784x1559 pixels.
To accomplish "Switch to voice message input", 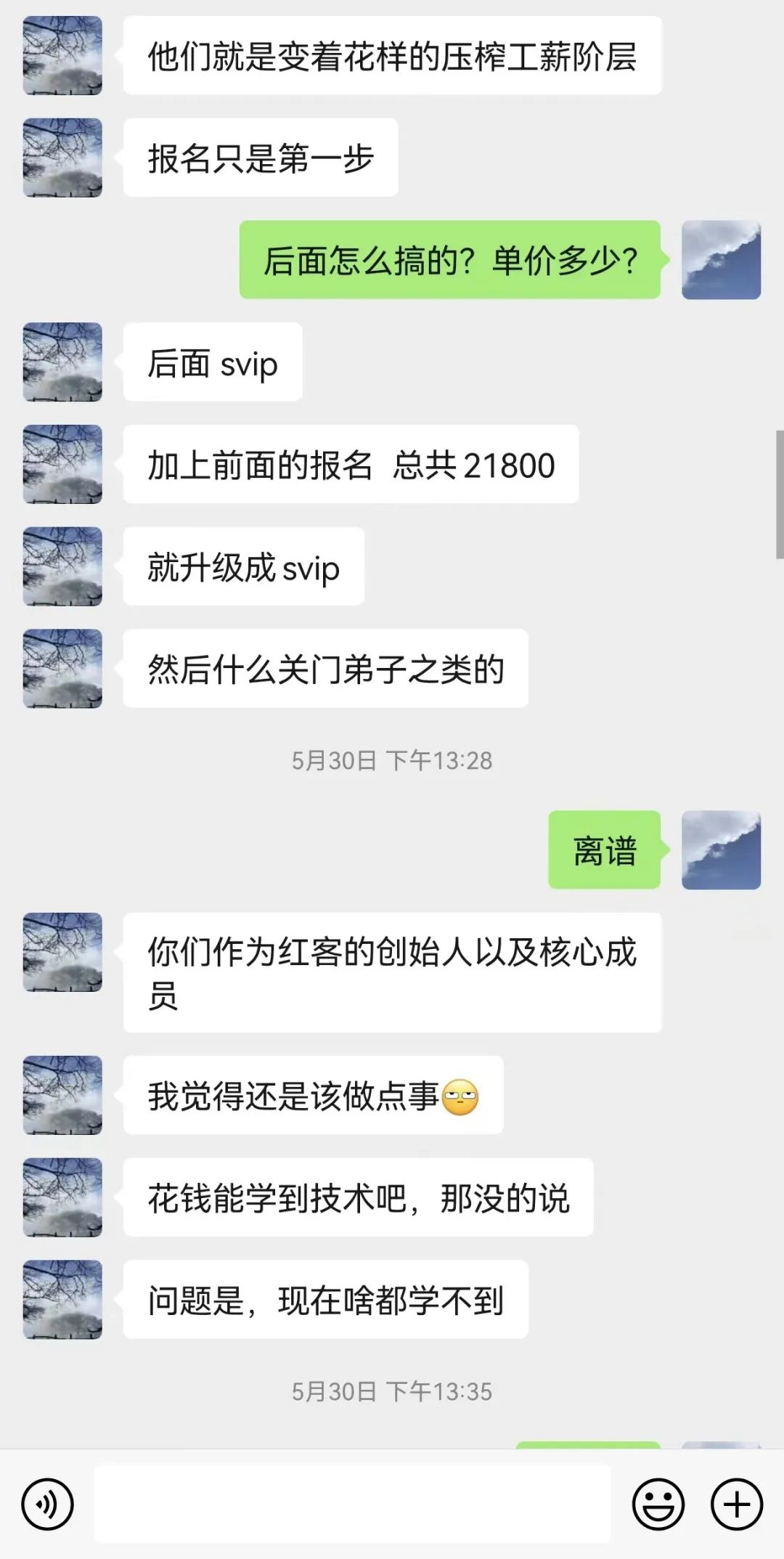I will pyautogui.click(x=48, y=1504).
